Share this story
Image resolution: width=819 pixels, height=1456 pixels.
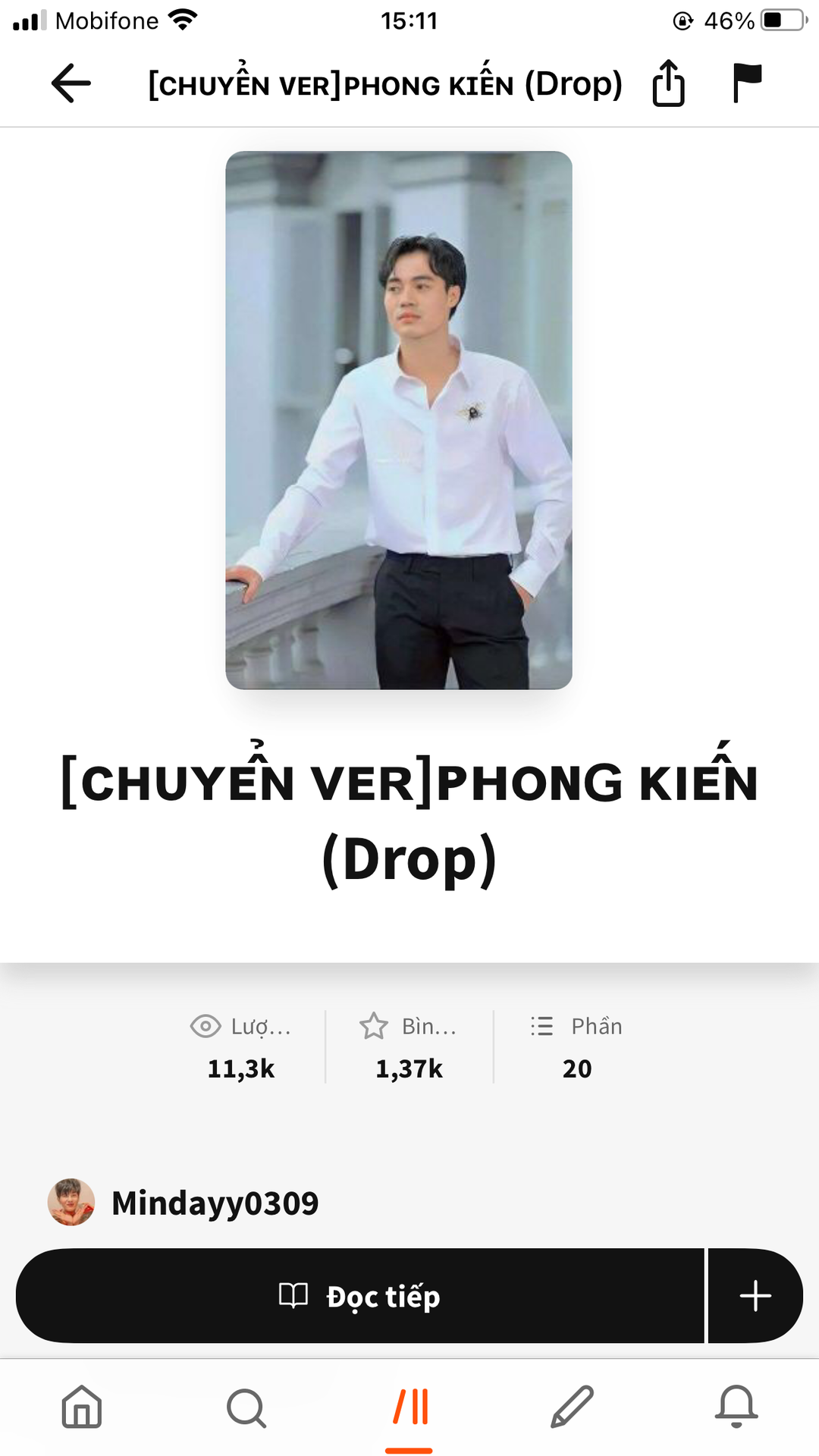click(x=668, y=83)
